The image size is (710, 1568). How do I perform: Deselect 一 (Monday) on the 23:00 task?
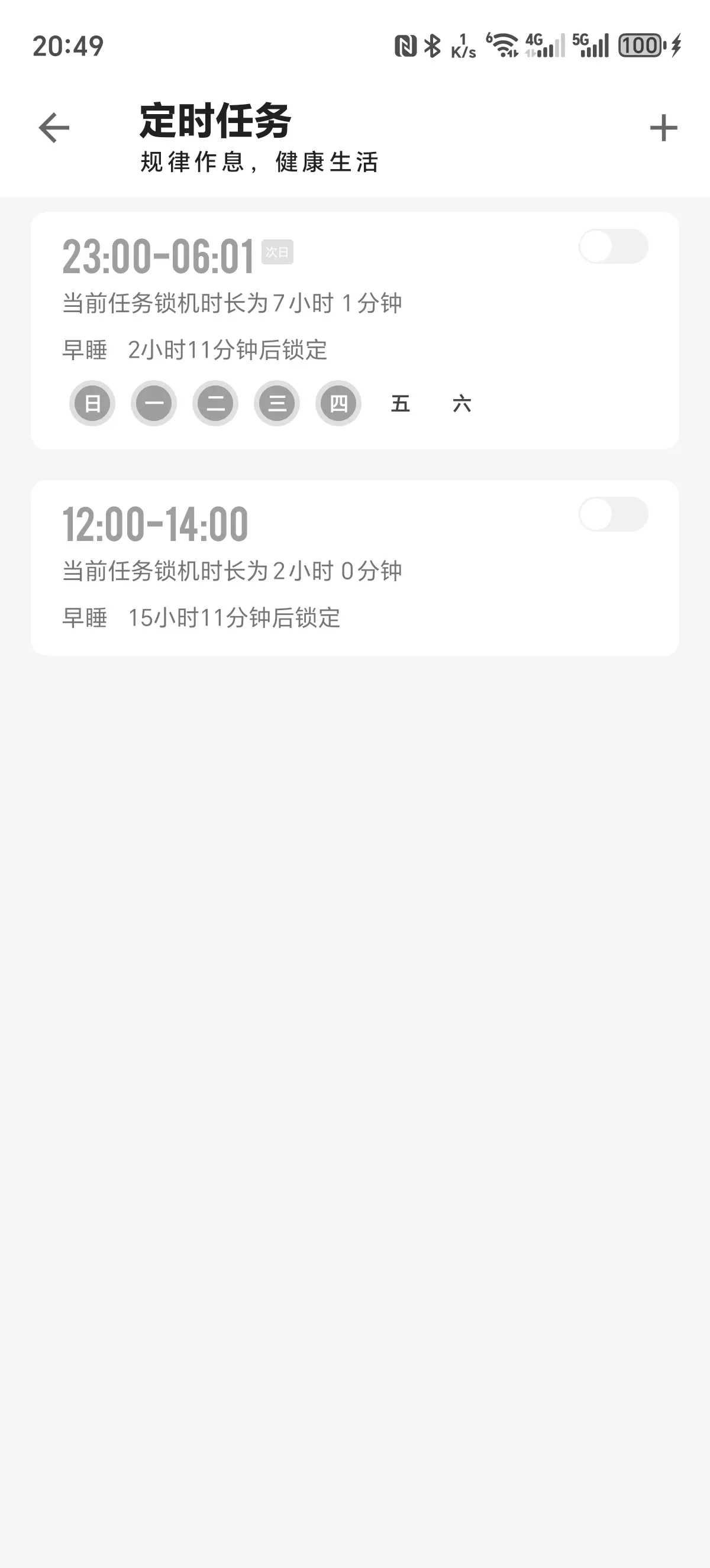pos(154,403)
